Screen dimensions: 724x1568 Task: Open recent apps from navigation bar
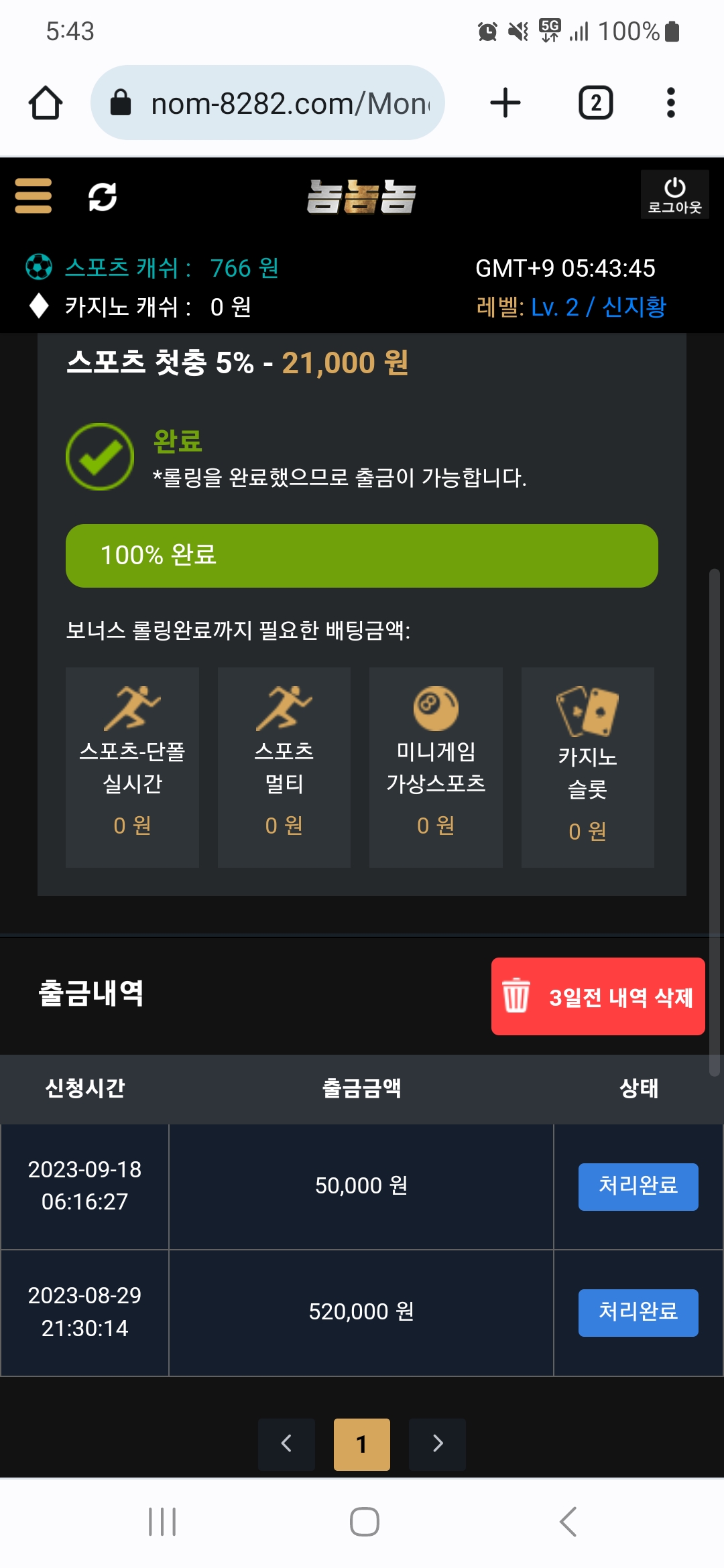(162, 1521)
